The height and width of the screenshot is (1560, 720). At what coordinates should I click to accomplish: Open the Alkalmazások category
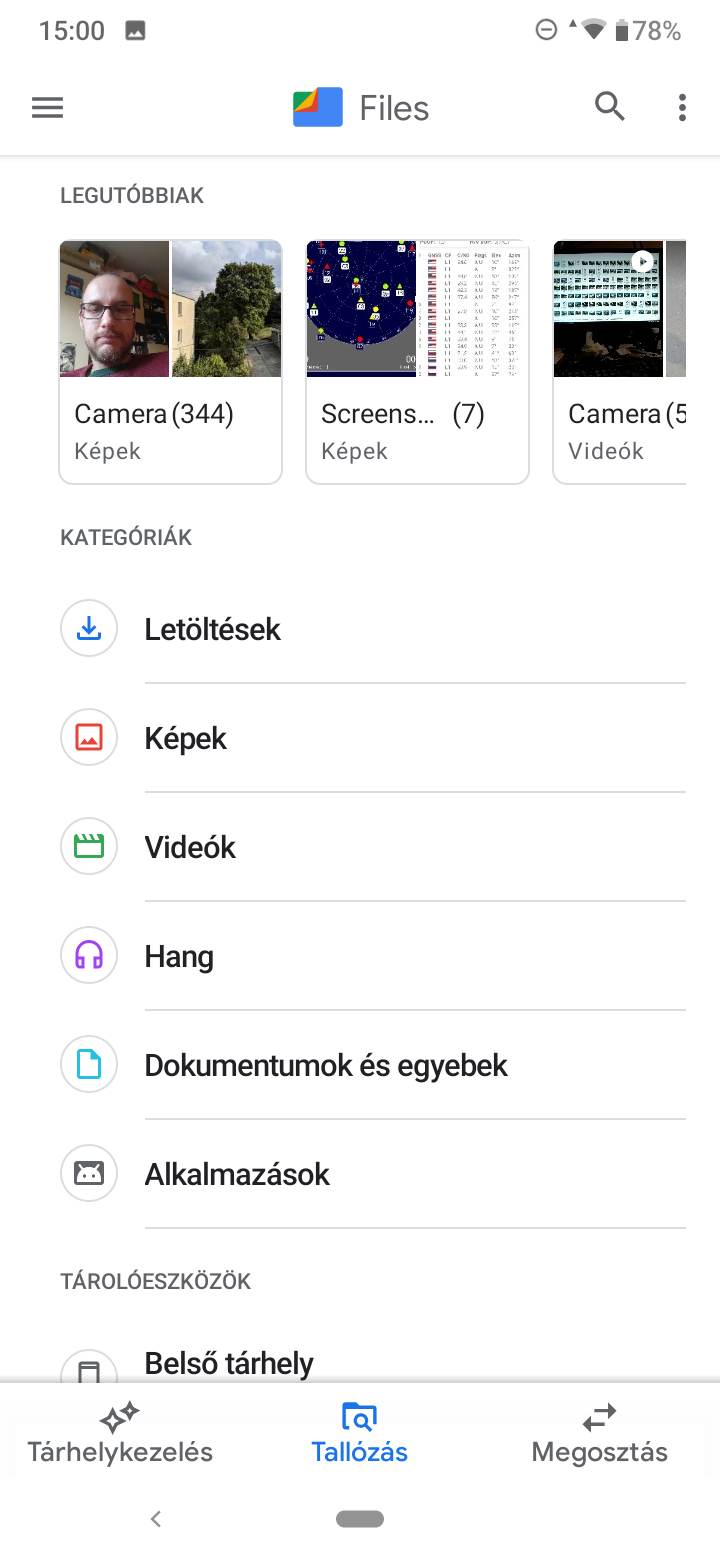click(x=373, y=1174)
